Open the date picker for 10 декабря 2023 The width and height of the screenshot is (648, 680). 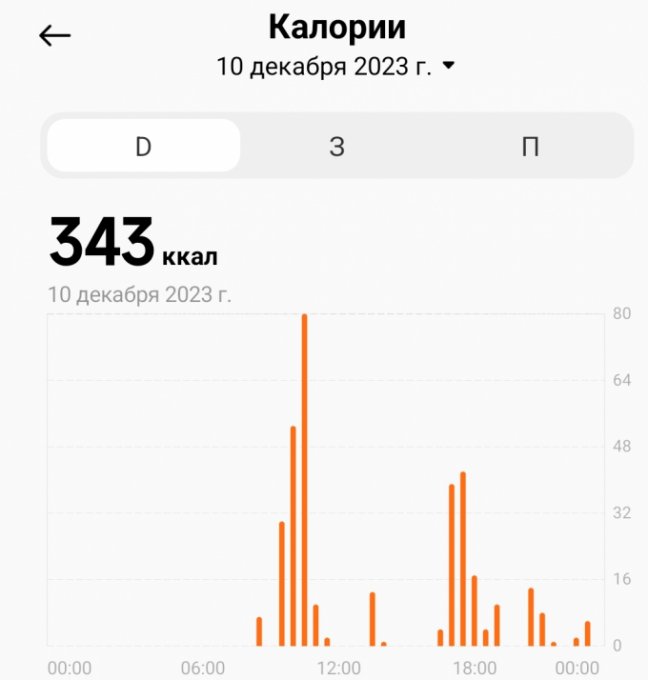[x=336, y=67]
